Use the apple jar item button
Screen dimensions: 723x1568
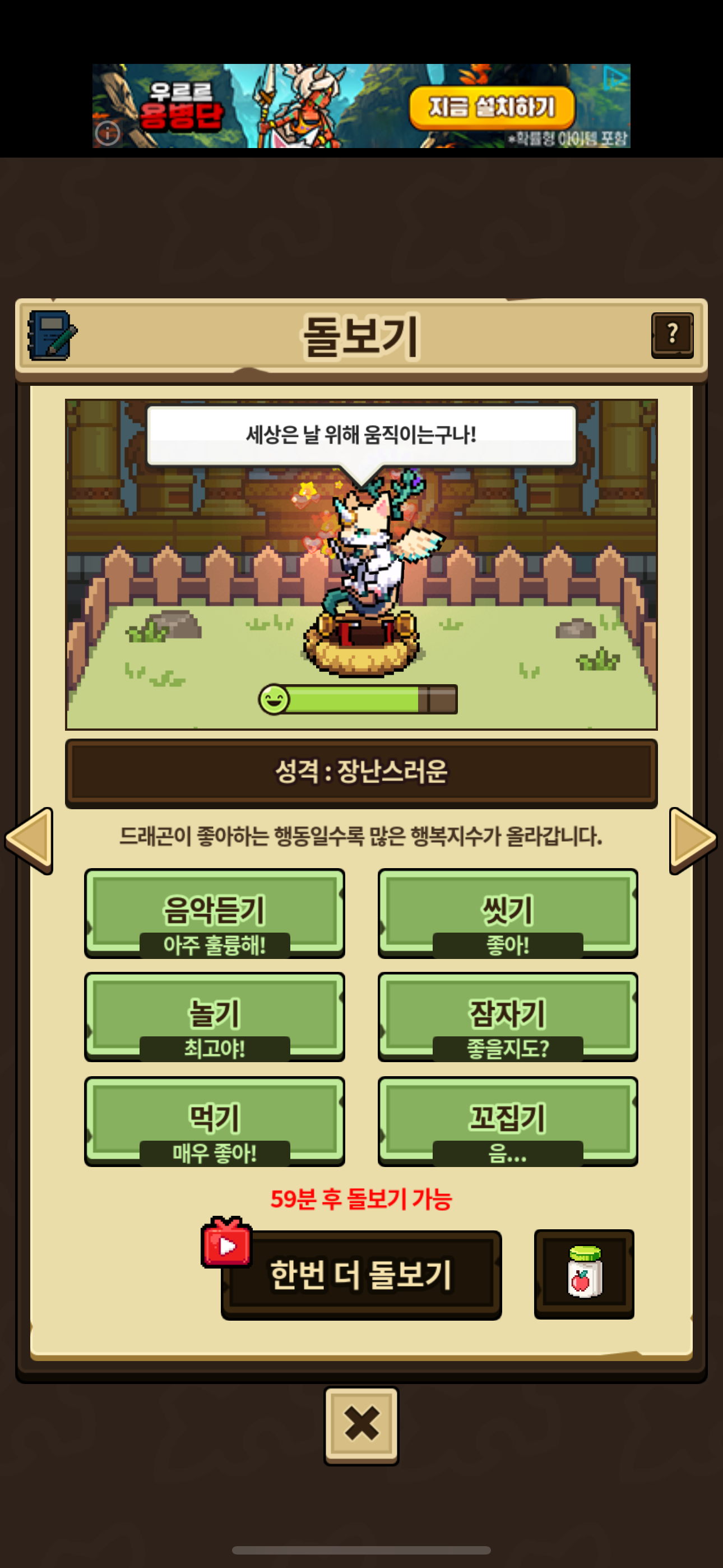[x=583, y=1274]
